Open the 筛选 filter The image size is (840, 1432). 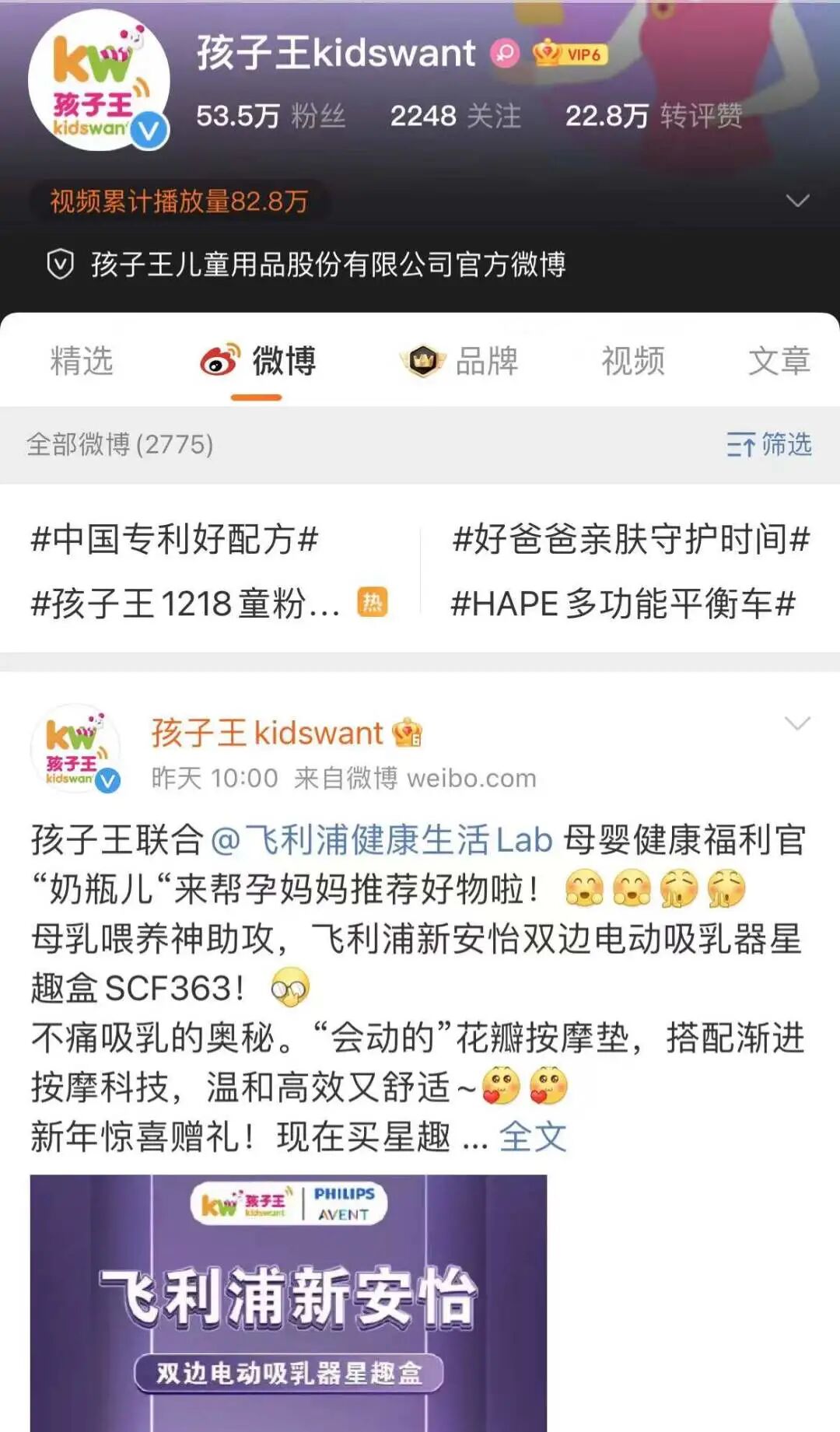(x=769, y=445)
